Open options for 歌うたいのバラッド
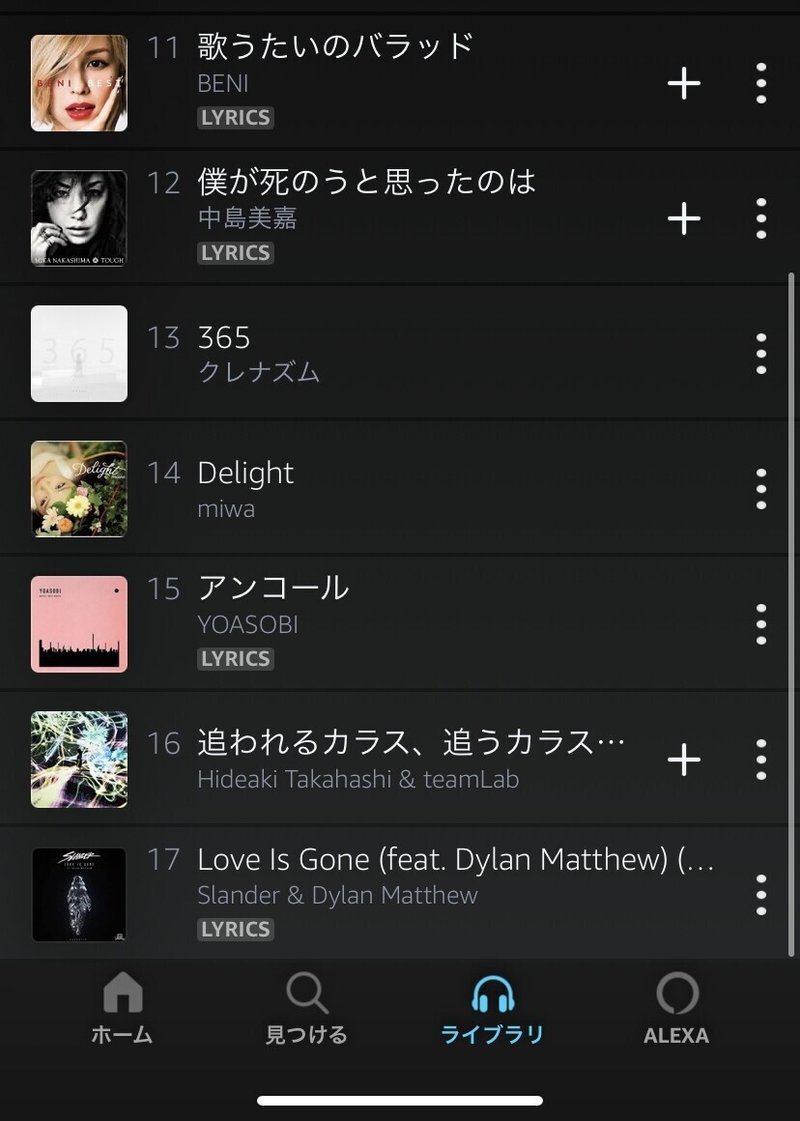The image size is (800, 1121). [x=761, y=83]
